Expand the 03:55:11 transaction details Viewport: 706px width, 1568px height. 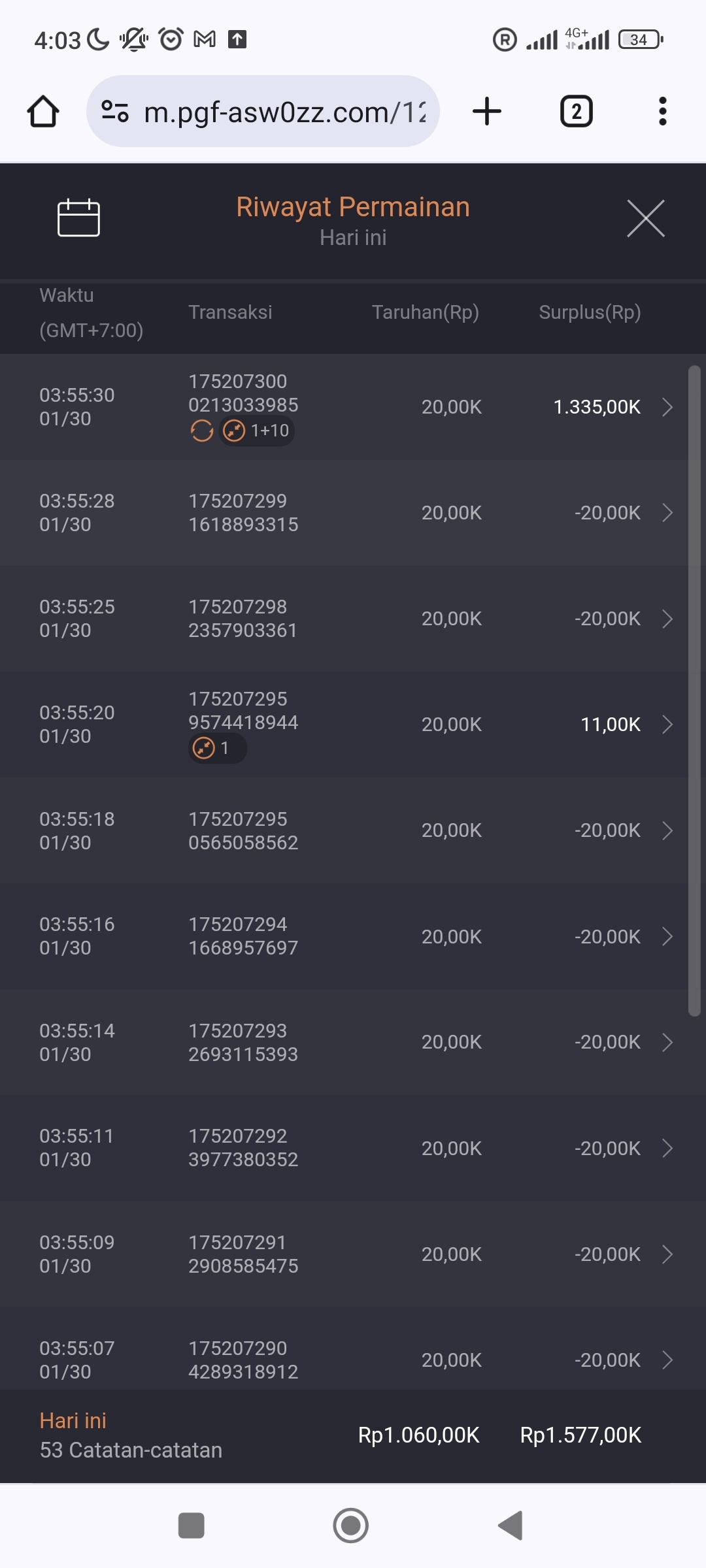coord(353,1148)
